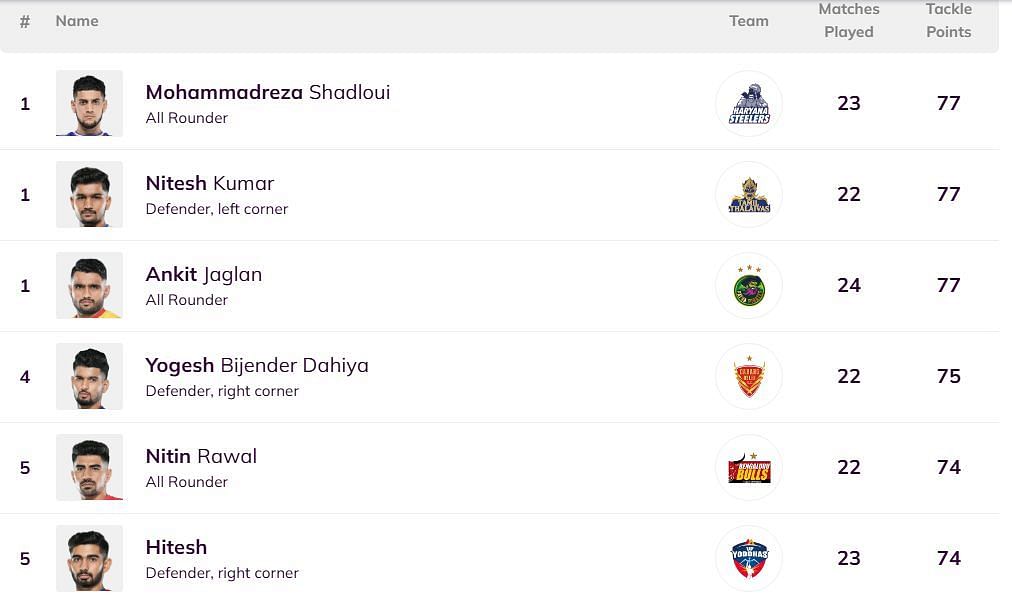Open Nitesh Kumar's player row
The height and width of the screenshot is (597, 1012).
pyautogui.click(x=209, y=184)
